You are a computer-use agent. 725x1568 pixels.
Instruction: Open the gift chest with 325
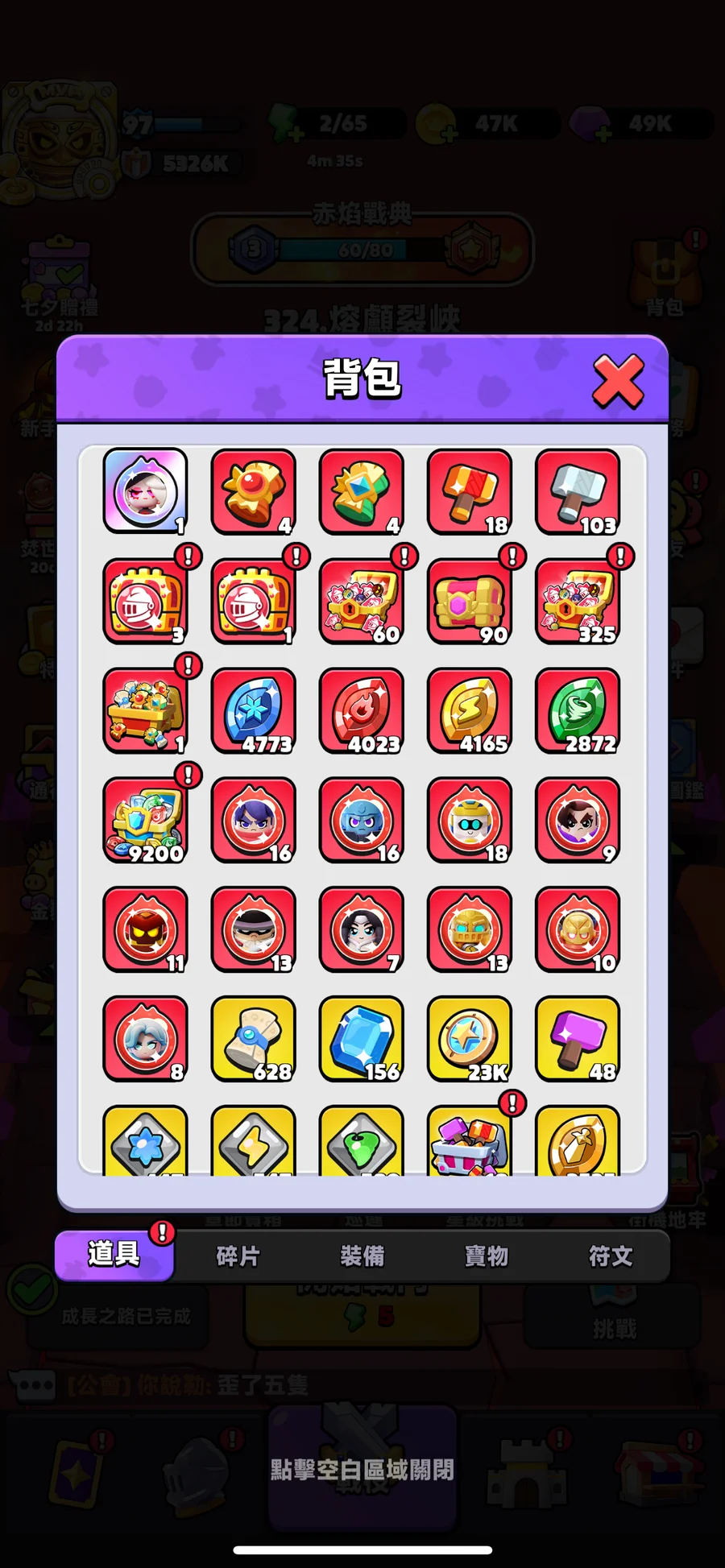578,602
